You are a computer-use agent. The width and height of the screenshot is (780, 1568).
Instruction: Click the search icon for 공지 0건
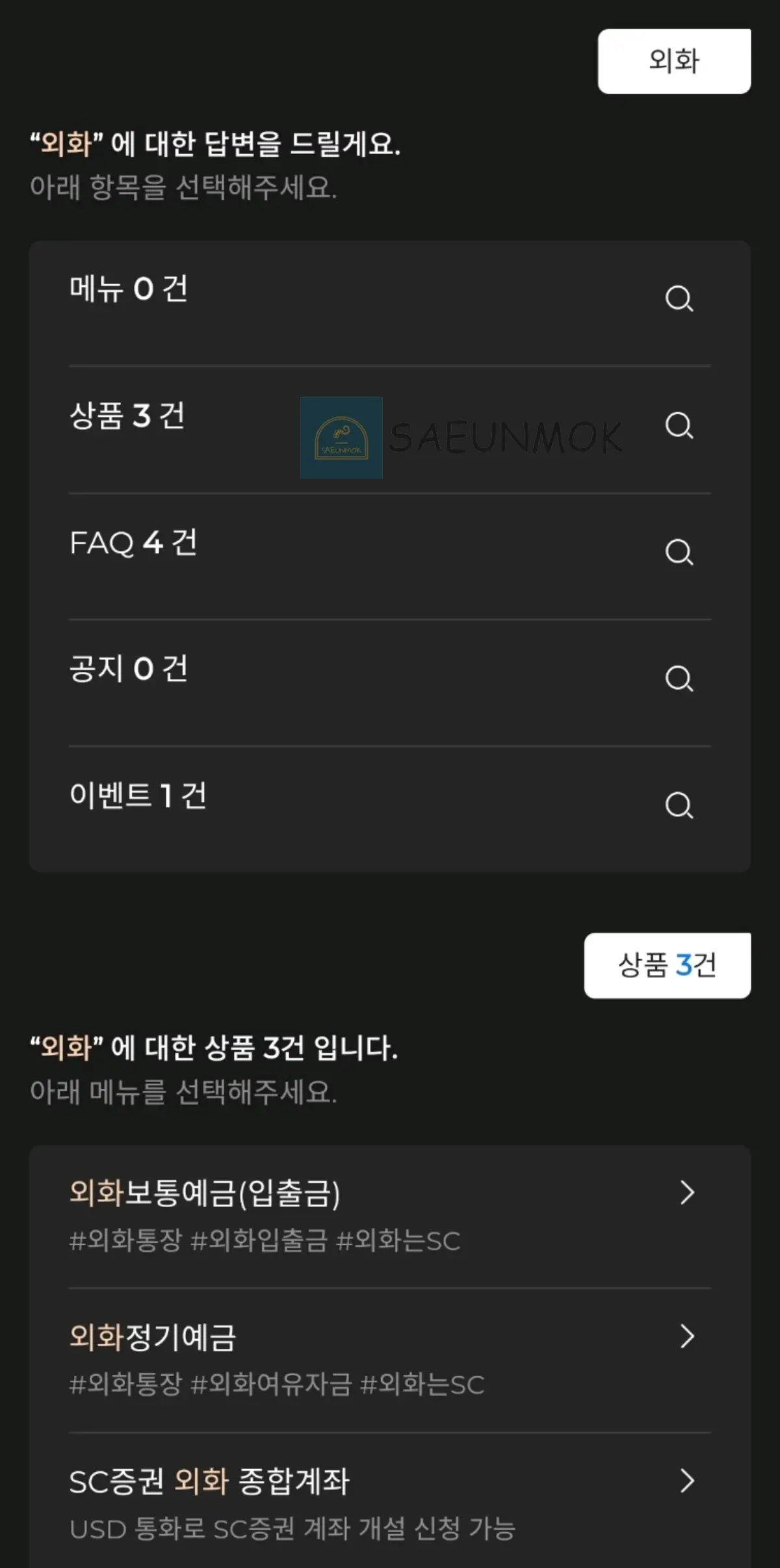pyautogui.click(x=679, y=678)
